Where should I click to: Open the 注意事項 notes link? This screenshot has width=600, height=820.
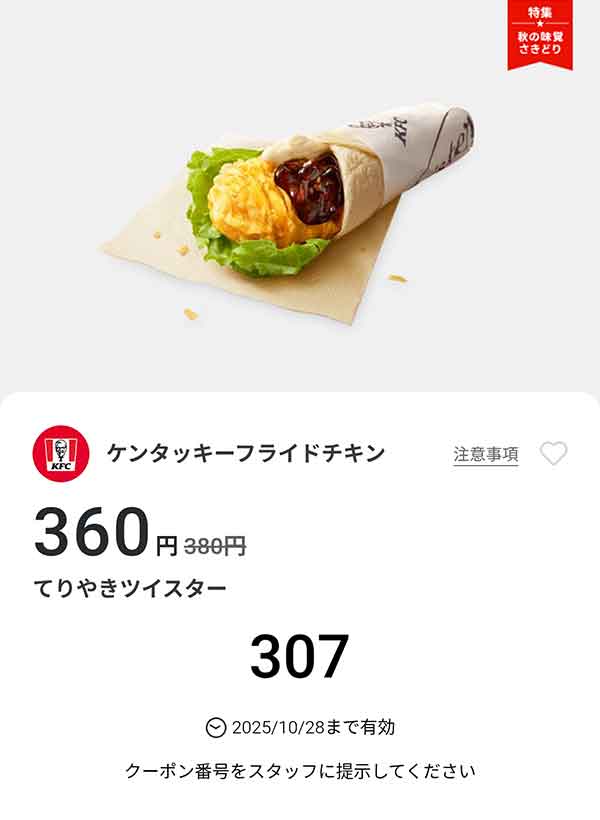point(486,454)
